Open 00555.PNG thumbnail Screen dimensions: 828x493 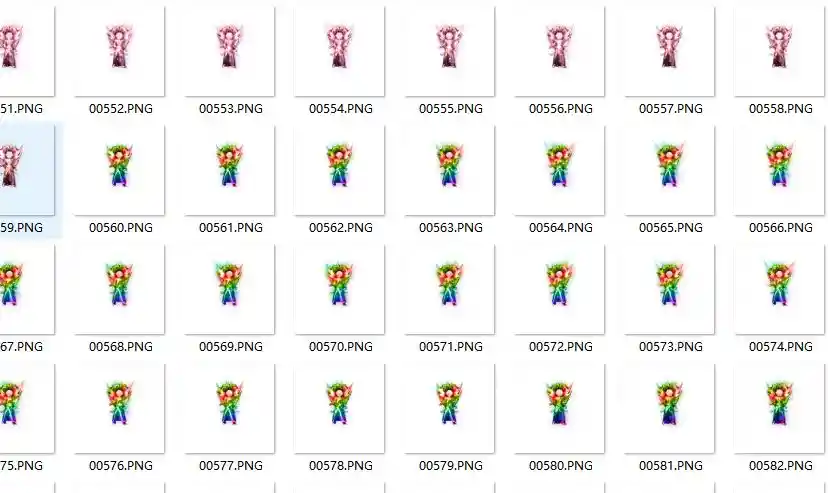point(450,48)
